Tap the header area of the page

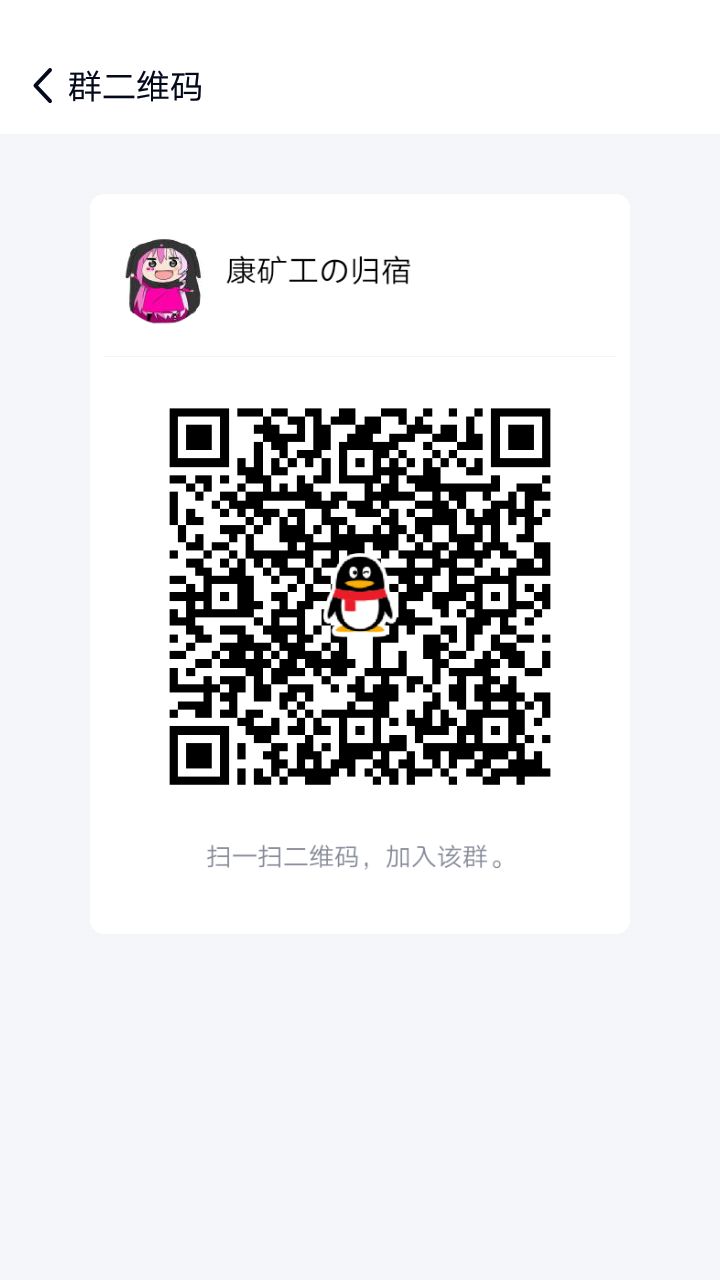tap(360, 88)
